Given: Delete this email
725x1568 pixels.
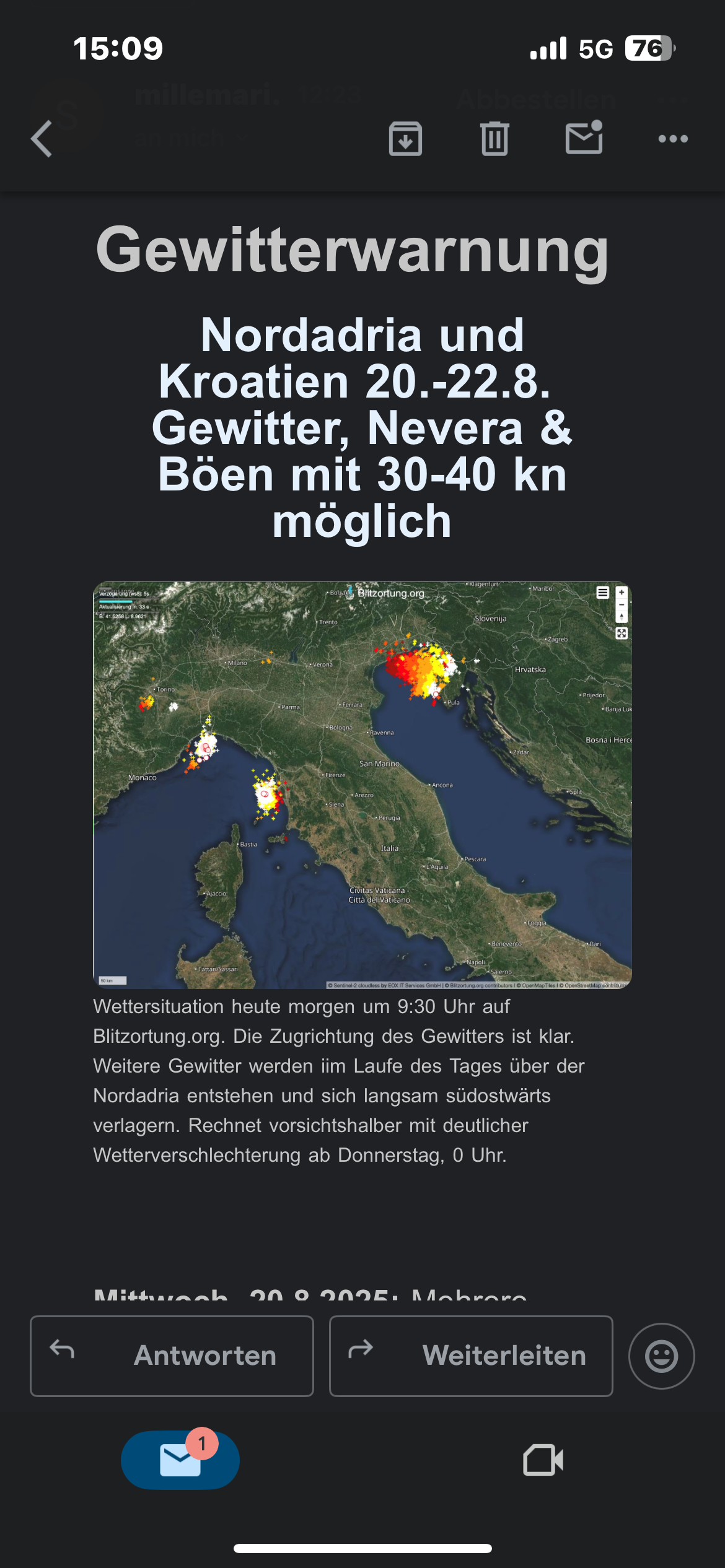Looking at the screenshot, I should click(x=494, y=139).
